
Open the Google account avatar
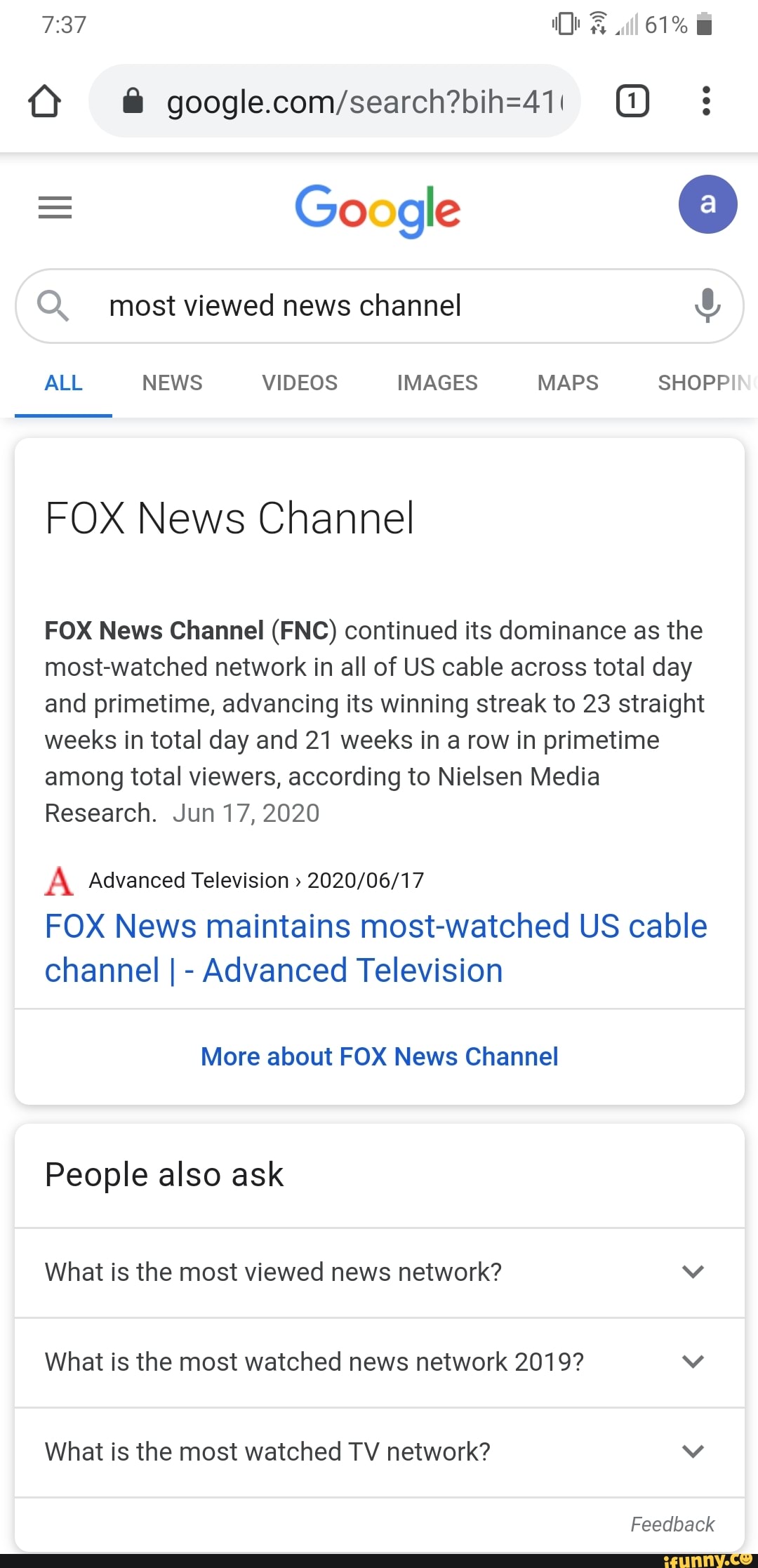point(707,204)
